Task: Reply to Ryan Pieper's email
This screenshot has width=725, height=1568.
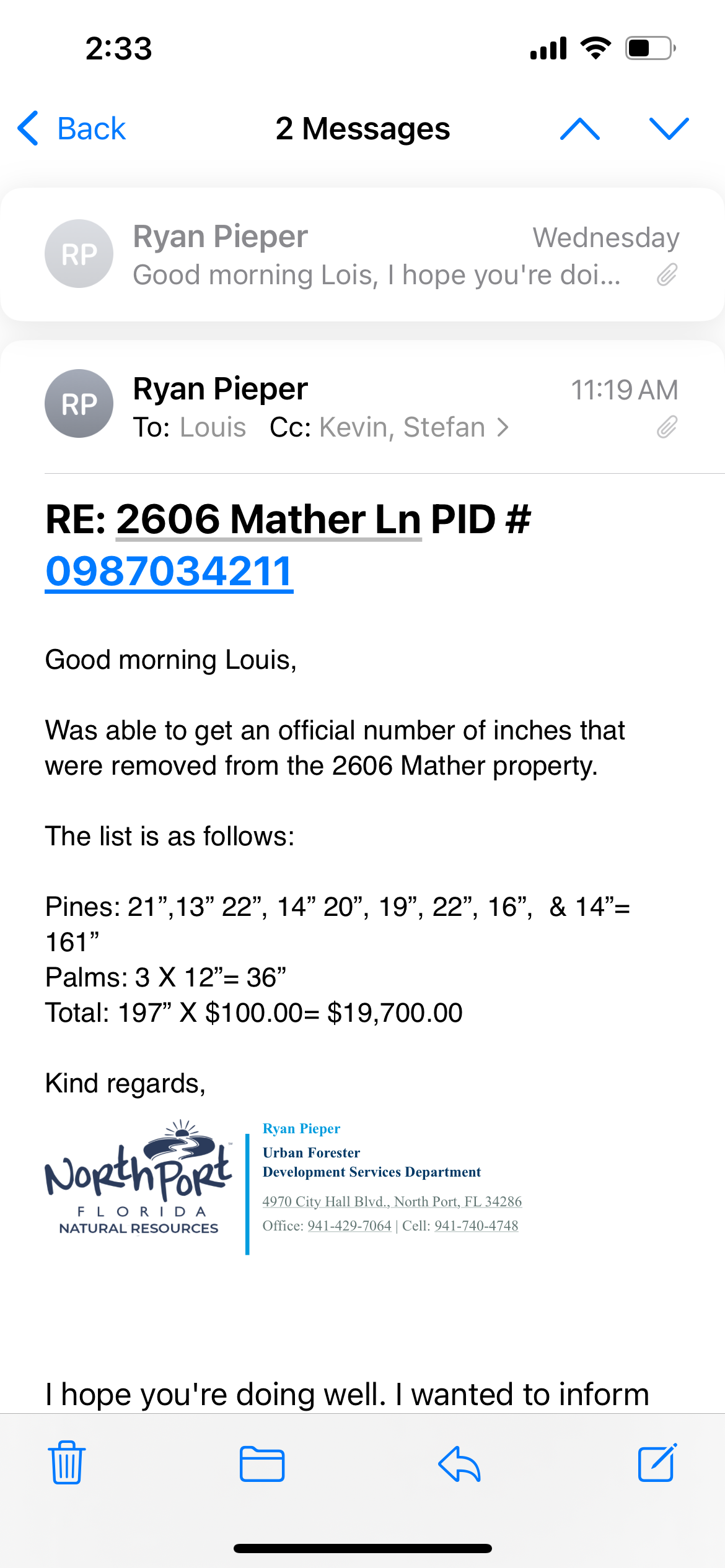Action: pyautogui.click(x=459, y=1464)
